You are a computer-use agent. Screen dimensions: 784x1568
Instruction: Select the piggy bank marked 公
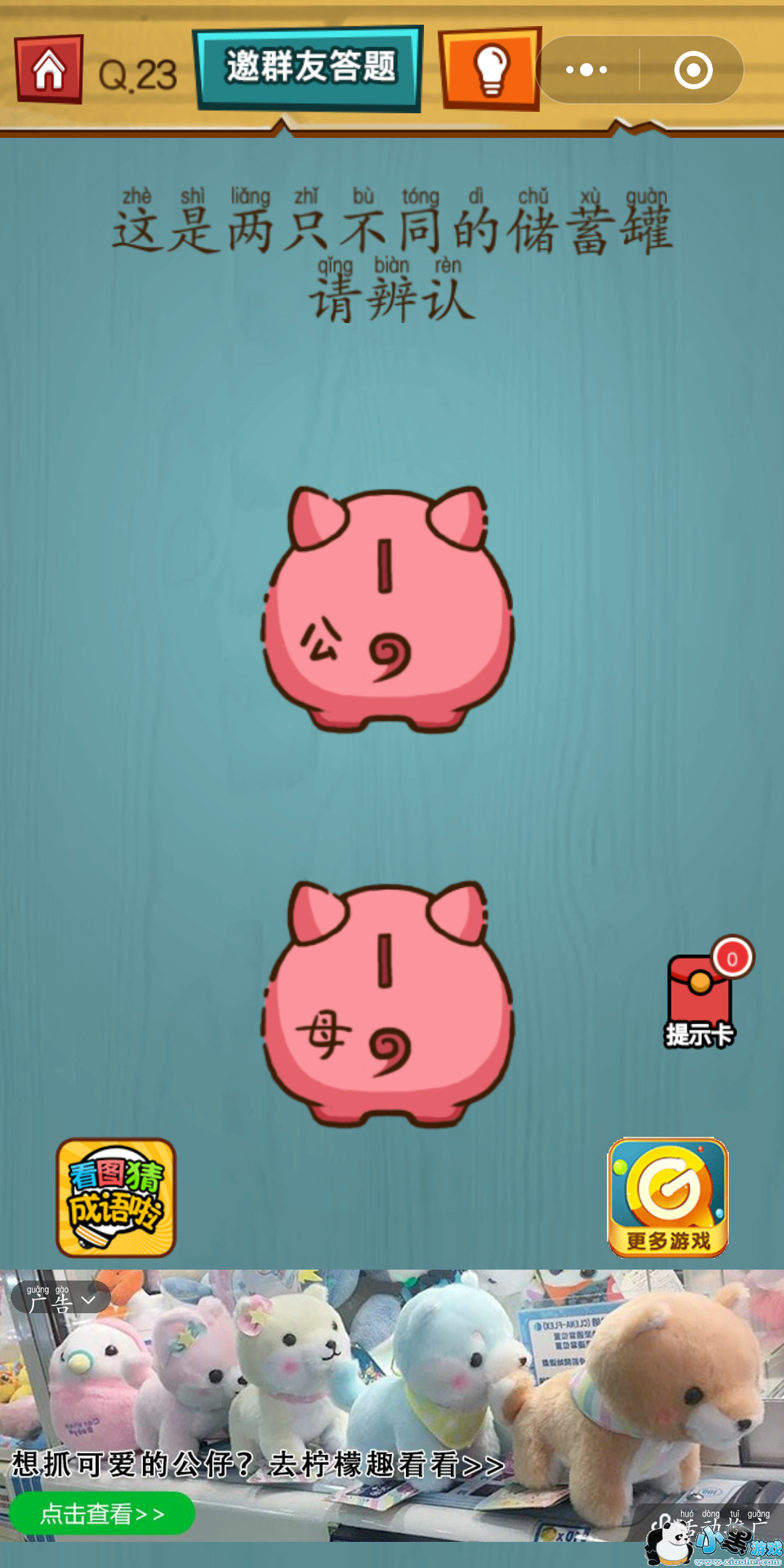click(x=388, y=608)
